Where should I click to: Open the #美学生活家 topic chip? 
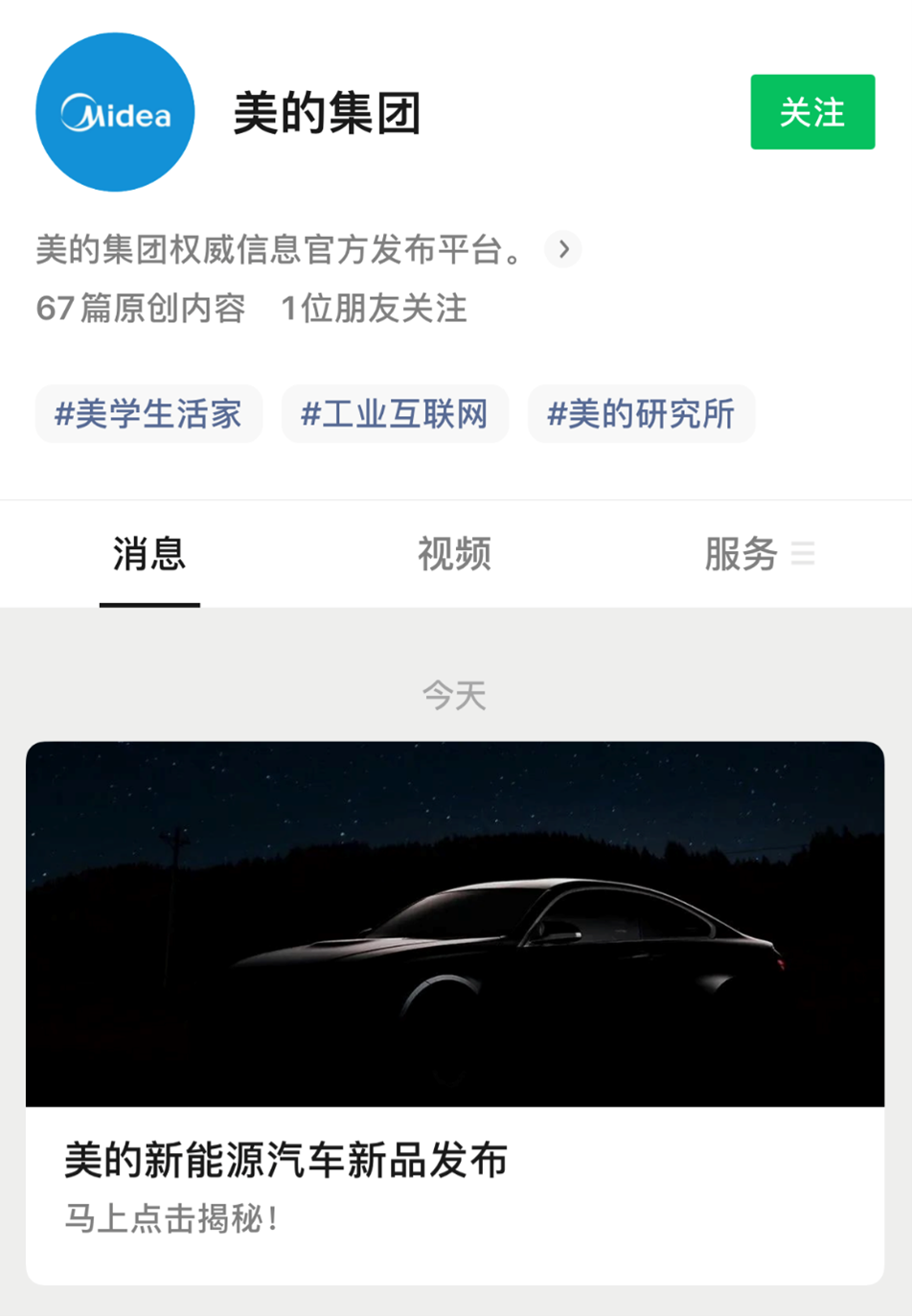148,414
